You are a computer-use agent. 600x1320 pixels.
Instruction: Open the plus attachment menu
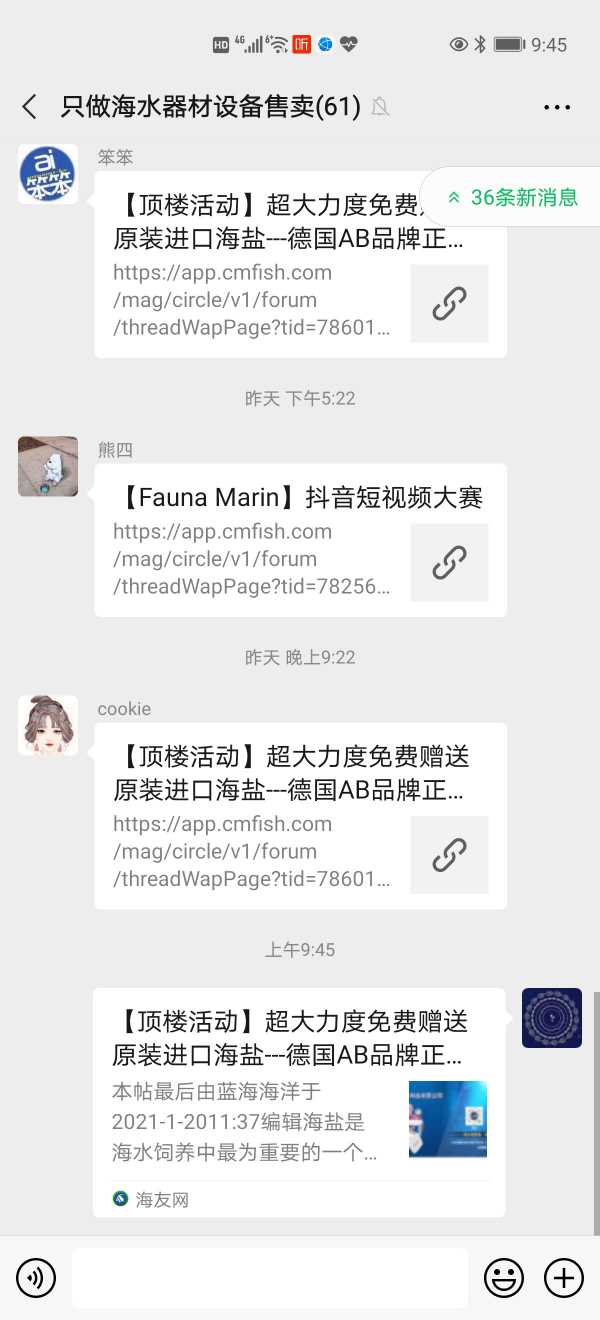pyautogui.click(x=563, y=1277)
